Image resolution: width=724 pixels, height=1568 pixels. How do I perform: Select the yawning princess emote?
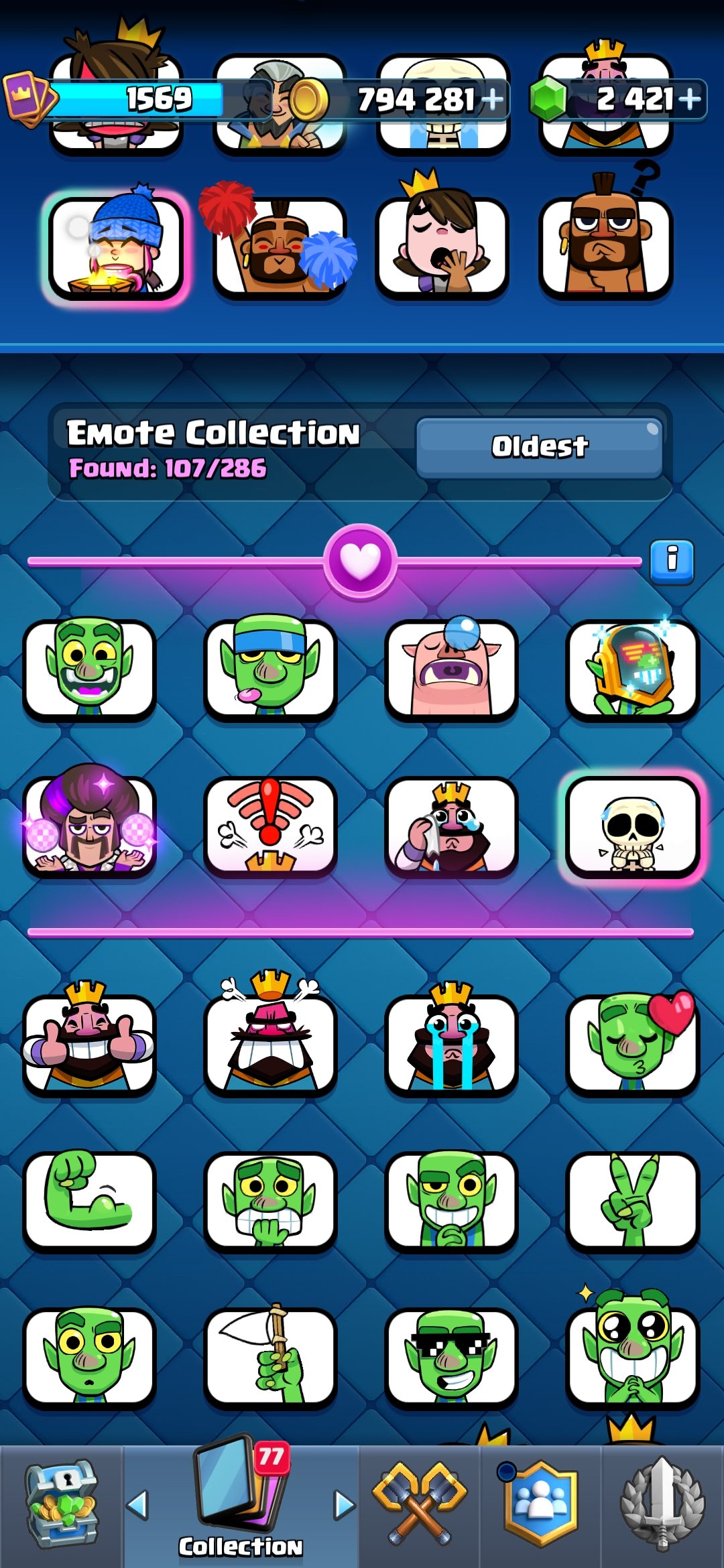(441, 246)
